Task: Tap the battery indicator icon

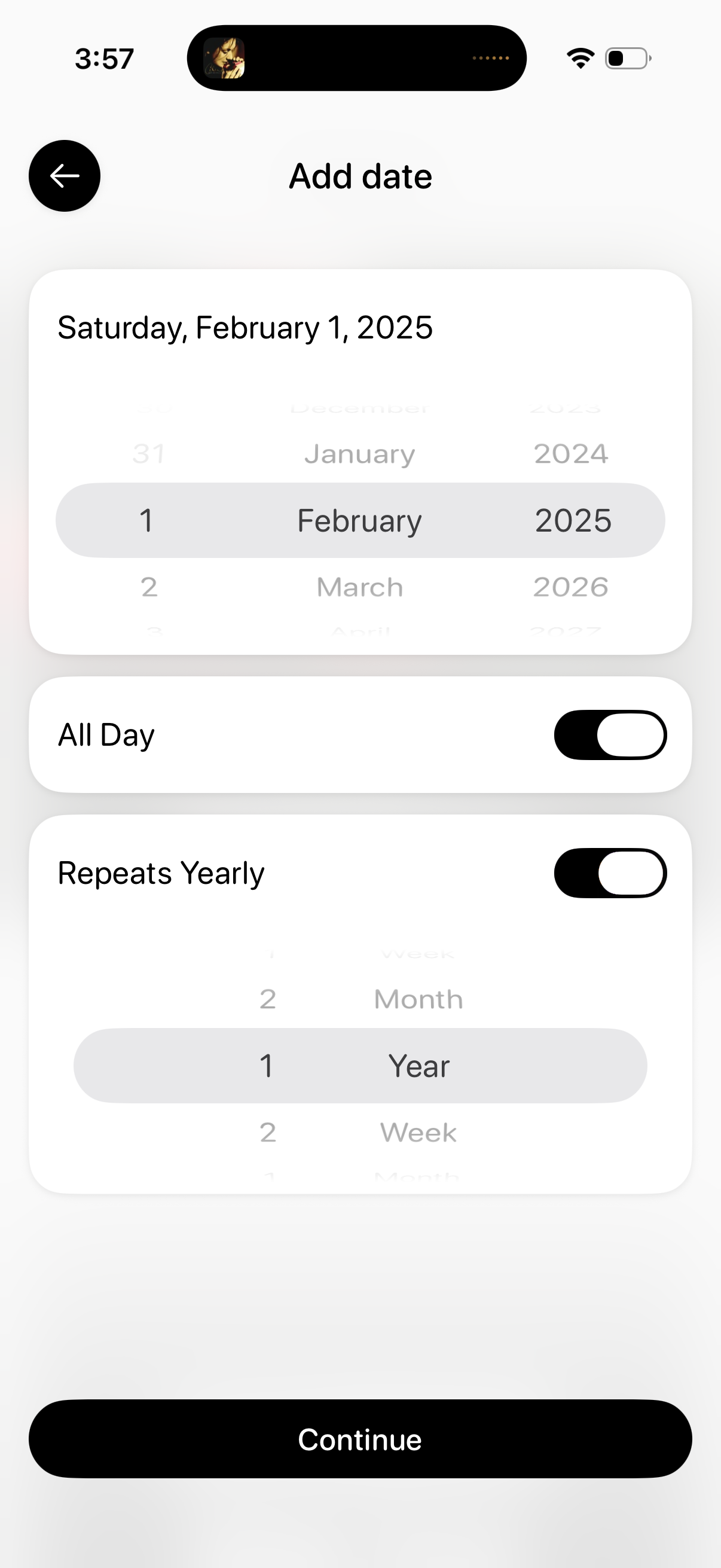Action: click(626, 57)
